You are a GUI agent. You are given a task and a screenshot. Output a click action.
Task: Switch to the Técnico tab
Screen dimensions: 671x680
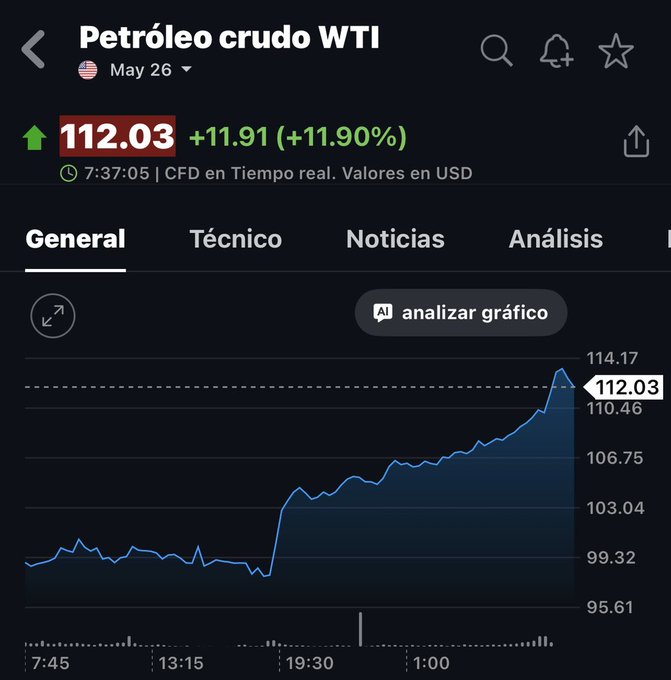click(x=236, y=239)
